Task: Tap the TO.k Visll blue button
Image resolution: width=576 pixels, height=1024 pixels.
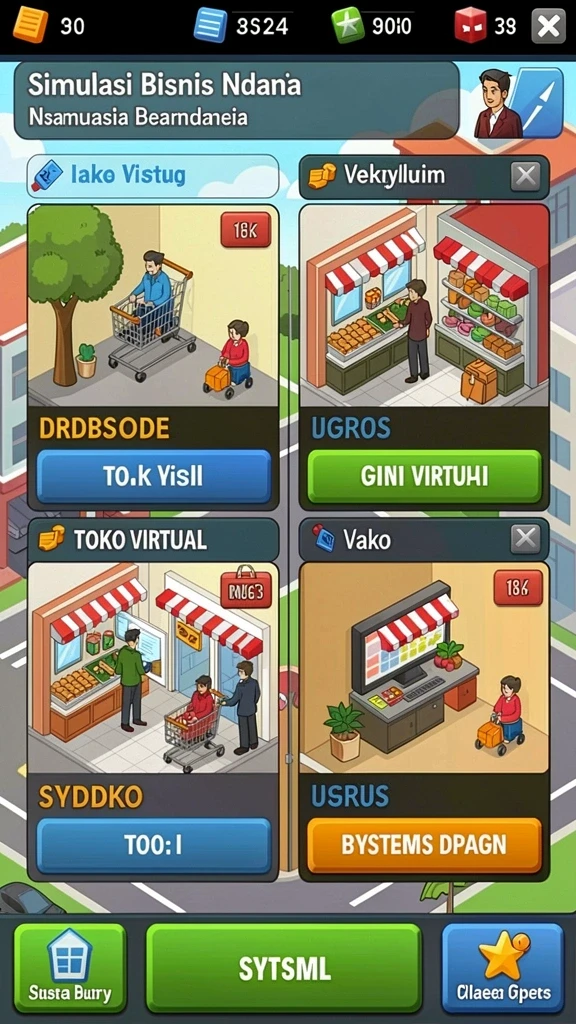Action: (153, 476)
